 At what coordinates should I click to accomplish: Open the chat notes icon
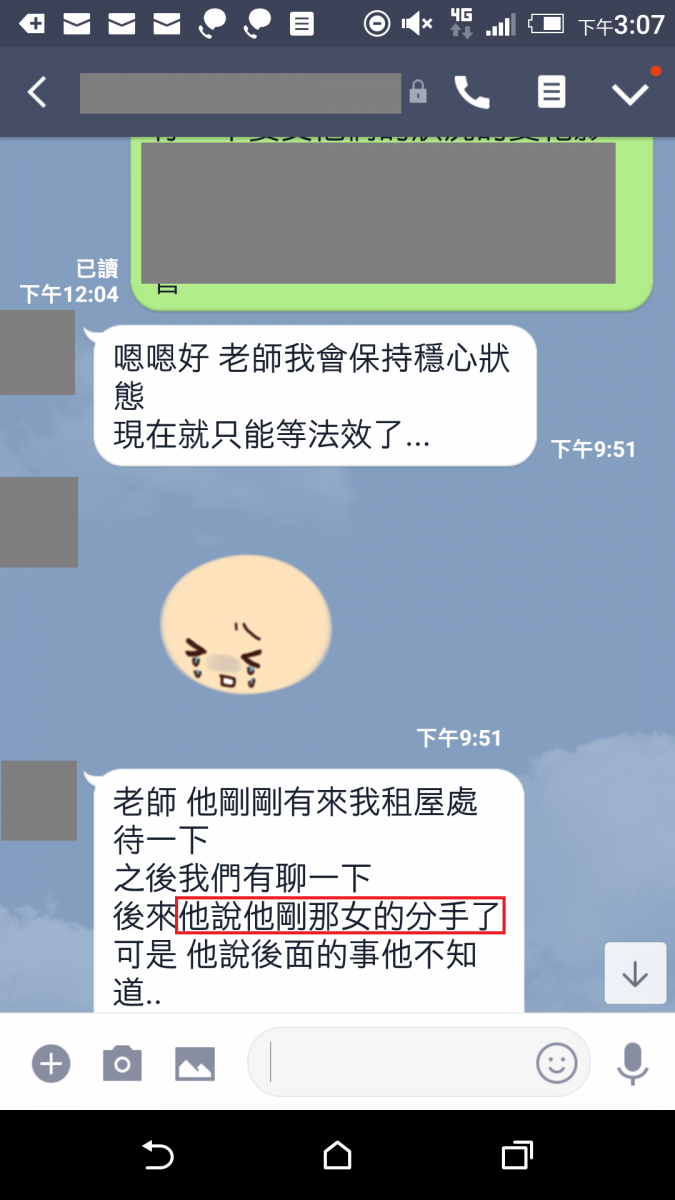550,93
